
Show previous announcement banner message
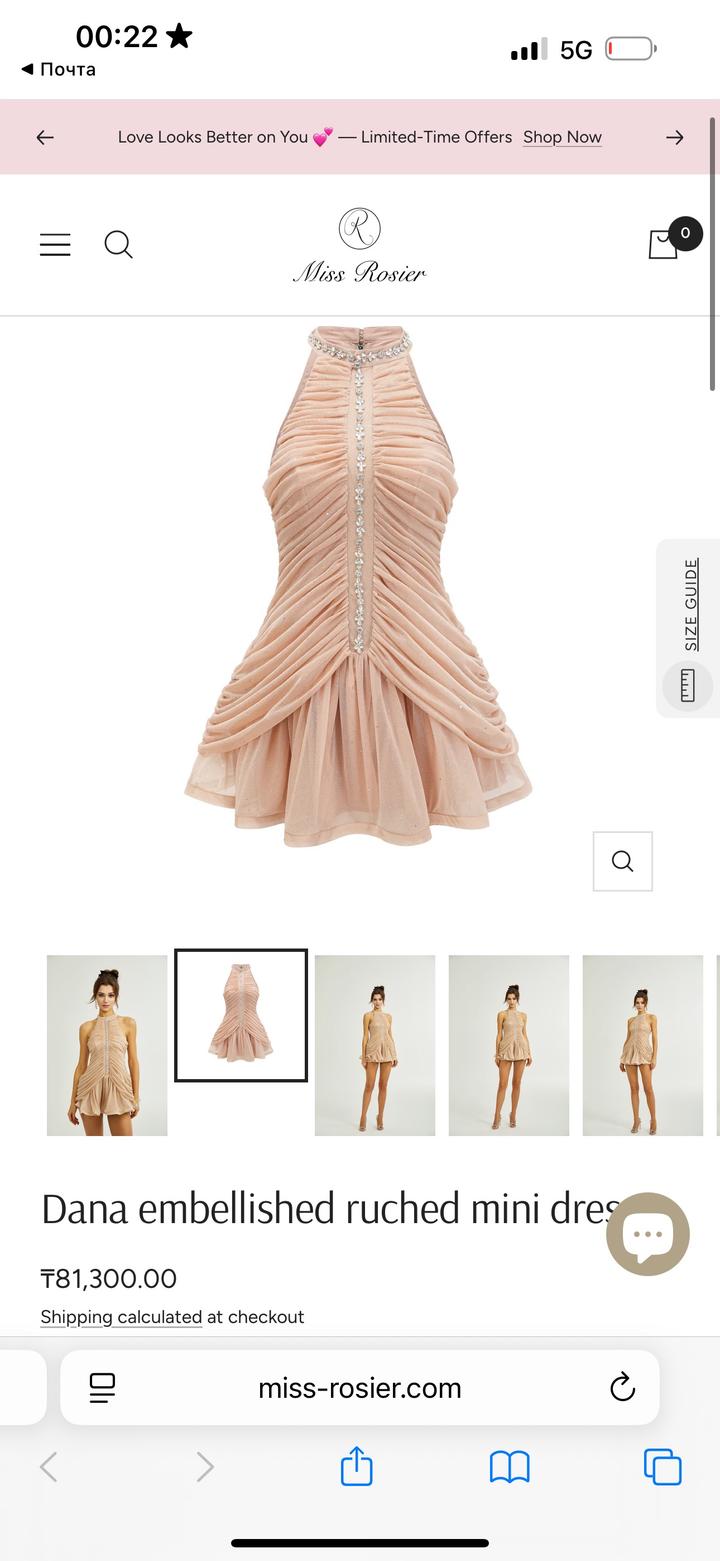[x=45, y=138]
